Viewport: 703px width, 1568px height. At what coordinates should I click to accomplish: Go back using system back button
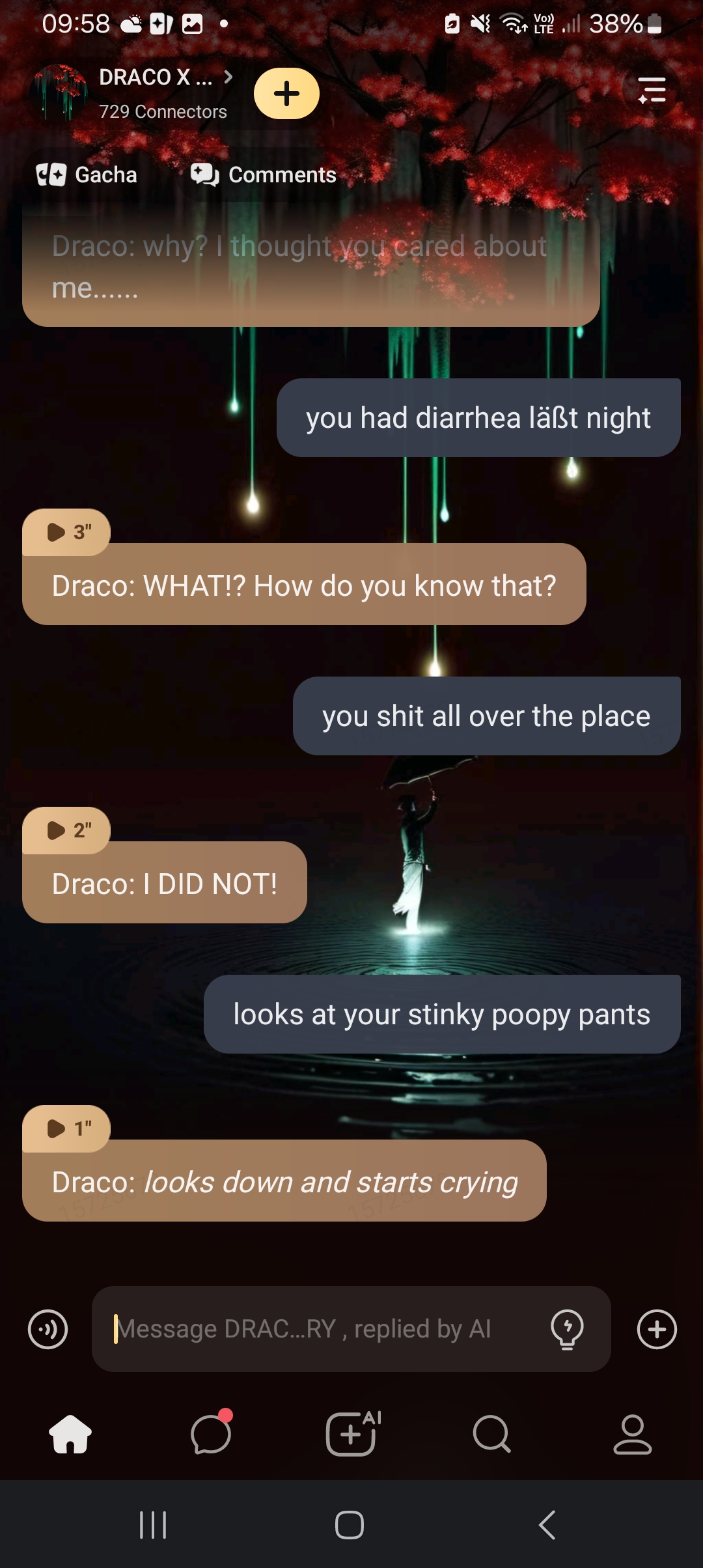tap(547, 1525)
